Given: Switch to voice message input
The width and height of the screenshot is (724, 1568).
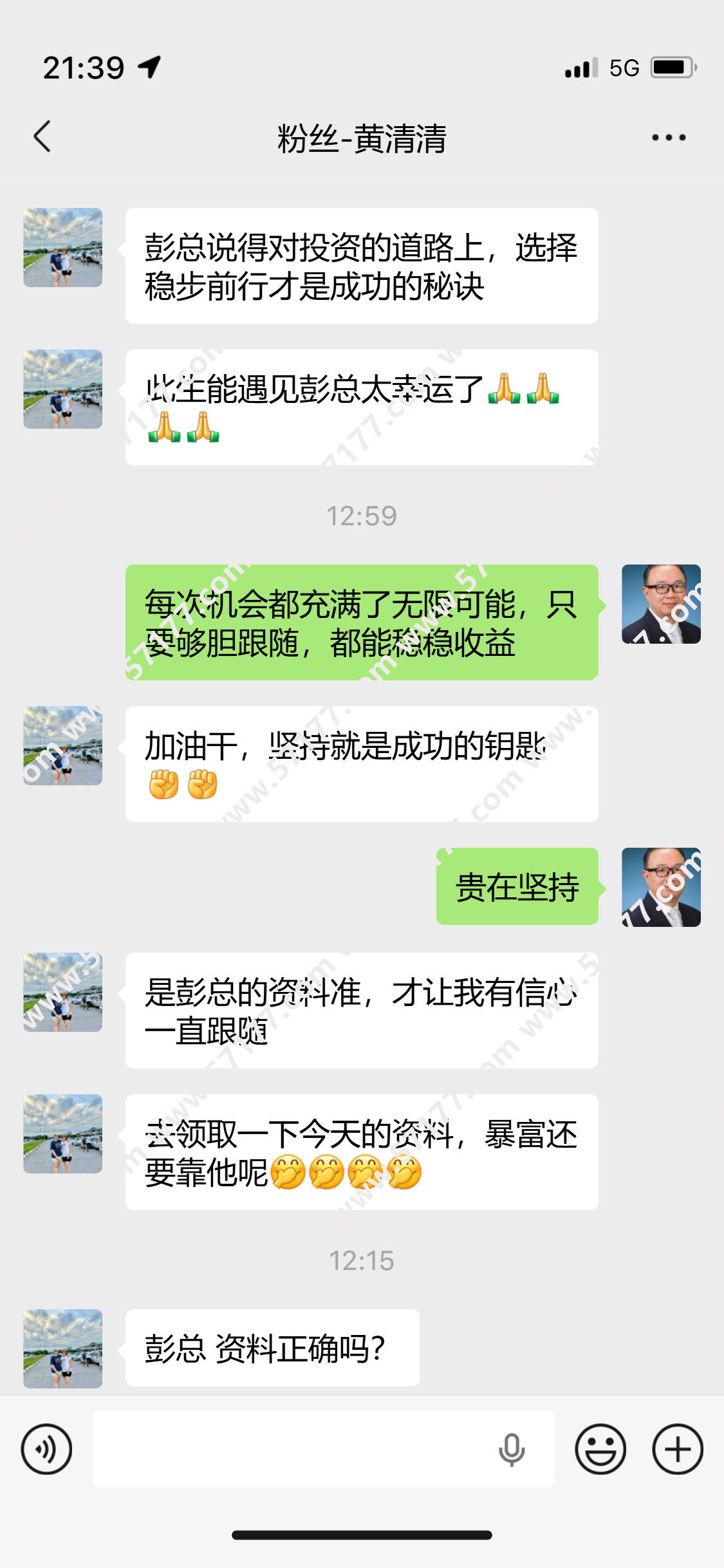Looking at the screenshot, I should tap(46, 1449).
